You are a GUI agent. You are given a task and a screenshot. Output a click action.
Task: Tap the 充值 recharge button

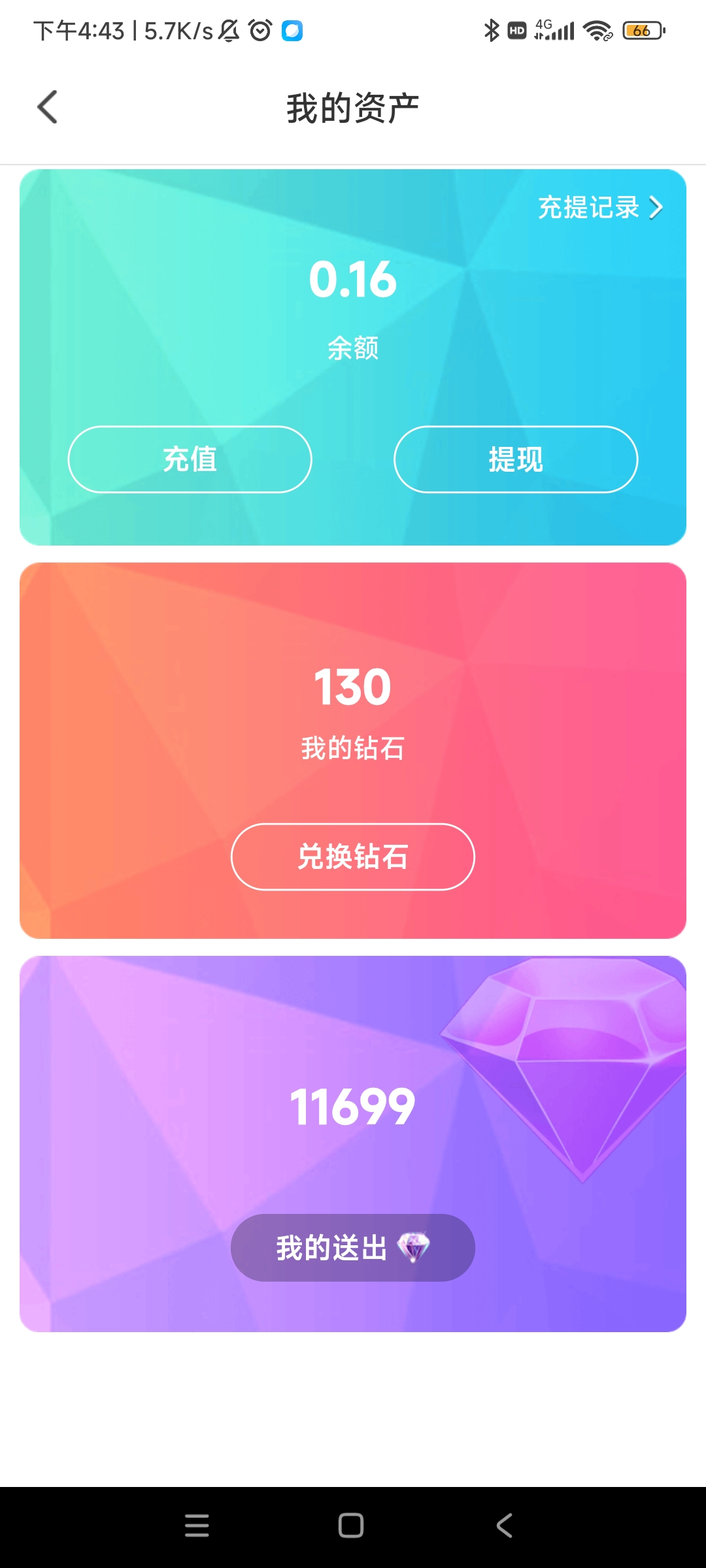190,459
